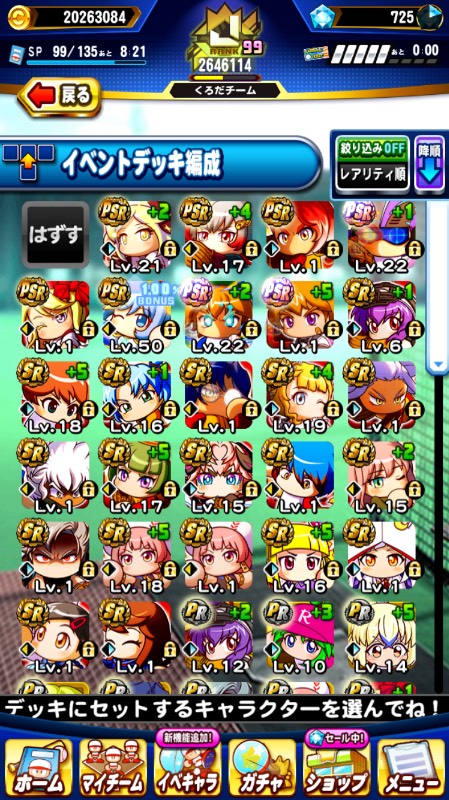This screenshot has width=449, height=800.
Task: Pick the SR +4 character at Lv.19
Action: point(300,396)
